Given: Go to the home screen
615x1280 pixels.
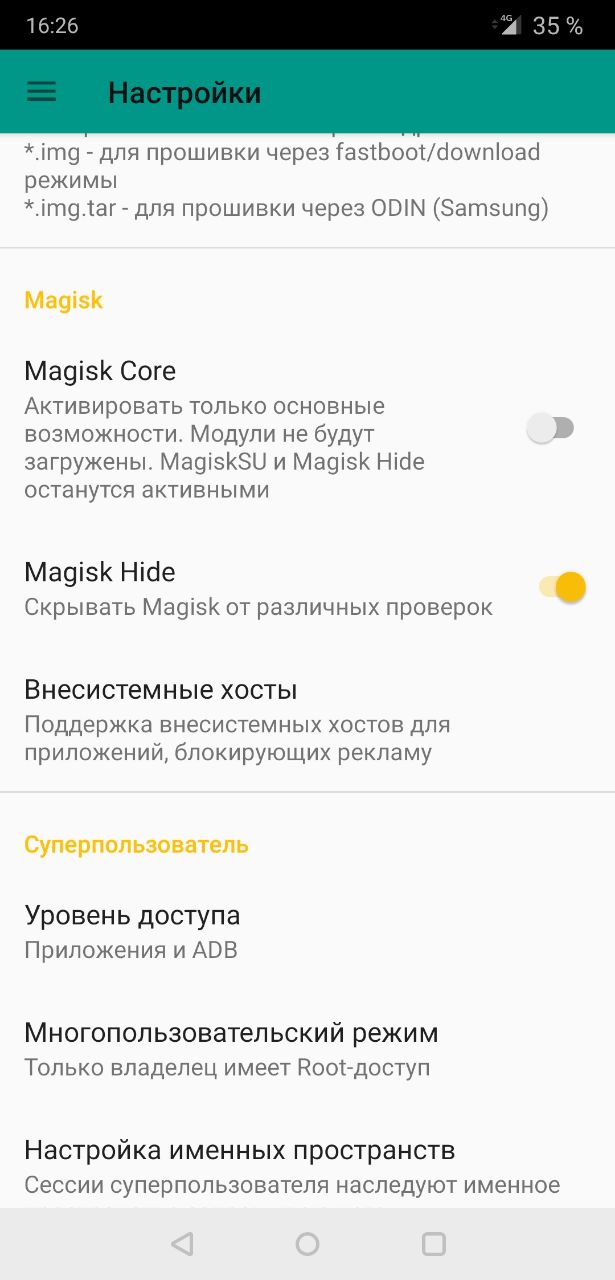Looking at the screenshot, I should 308,1244.
